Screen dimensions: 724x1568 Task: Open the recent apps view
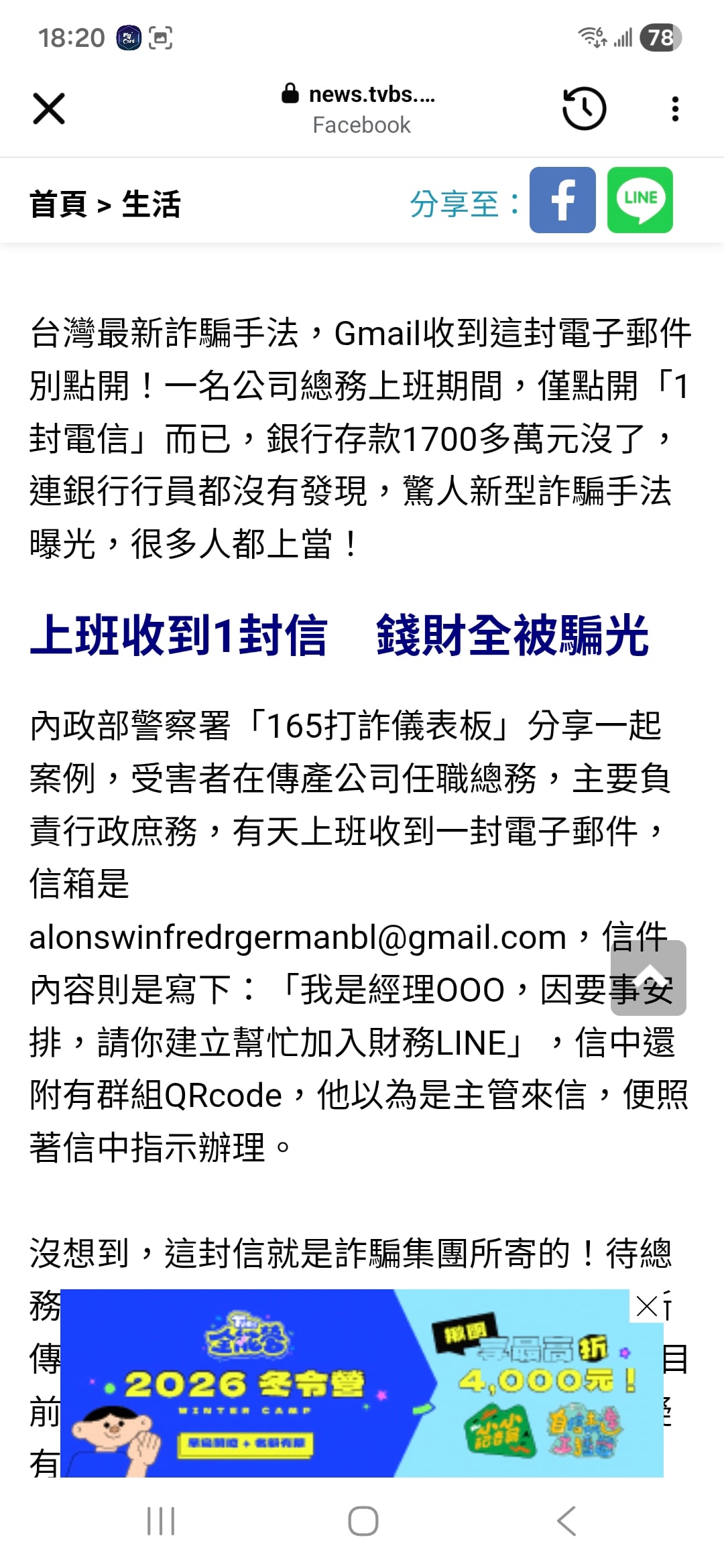tap(161, 1520)
